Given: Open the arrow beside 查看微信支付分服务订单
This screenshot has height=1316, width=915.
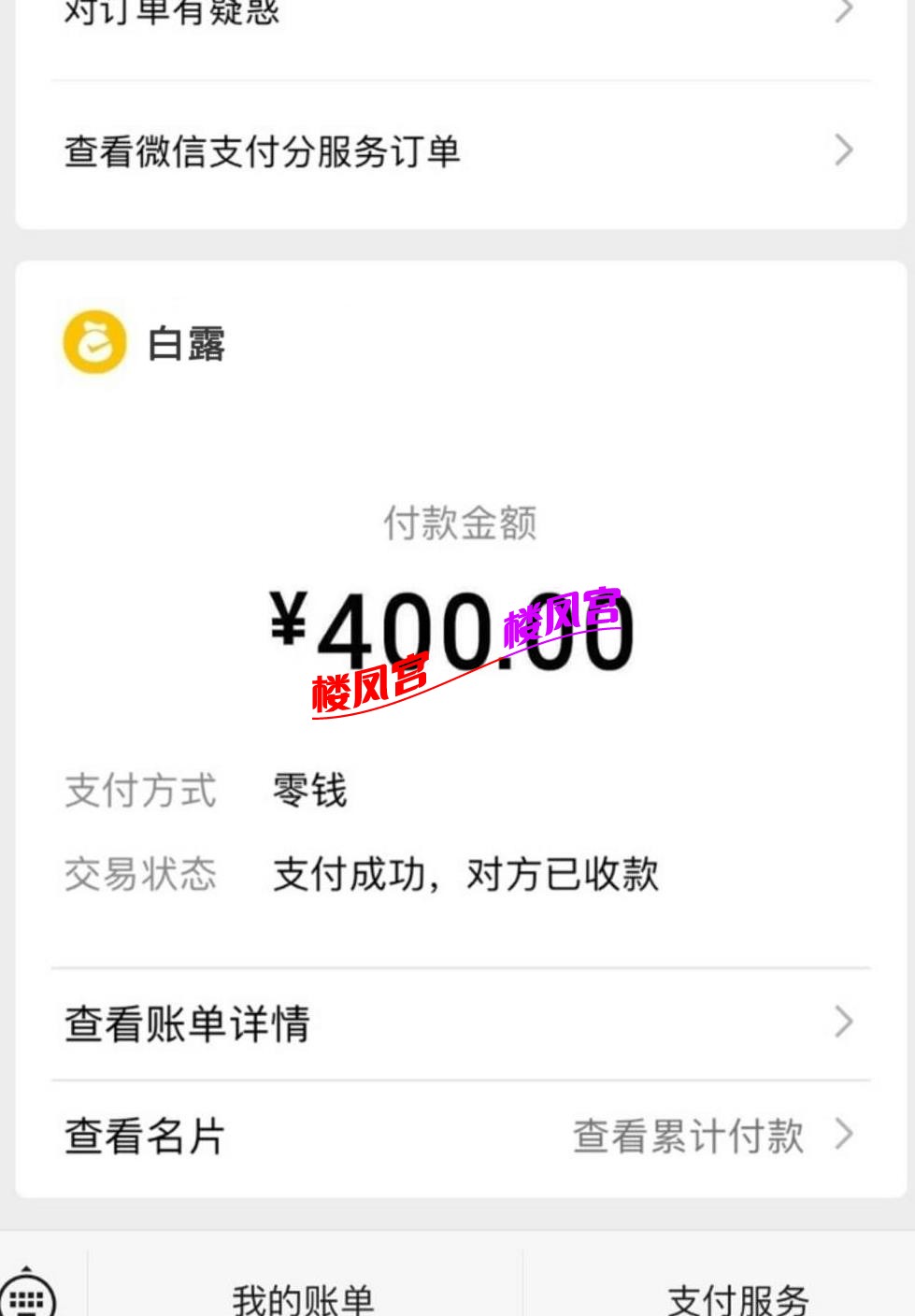Looking at the screenshot, I should click(x=846, y=150).
